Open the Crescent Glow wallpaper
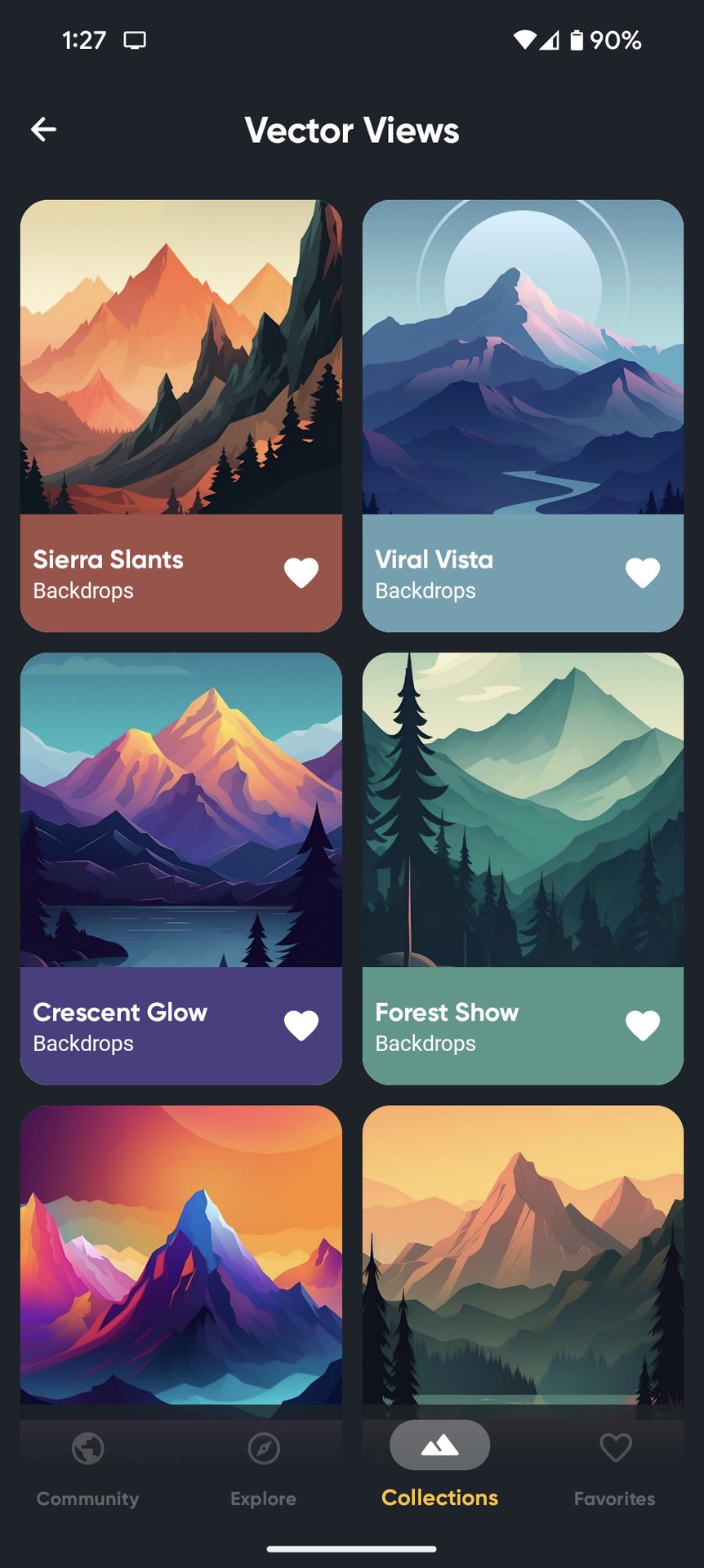The height and width of the screenshot is (1568, 704). [180, 810]
